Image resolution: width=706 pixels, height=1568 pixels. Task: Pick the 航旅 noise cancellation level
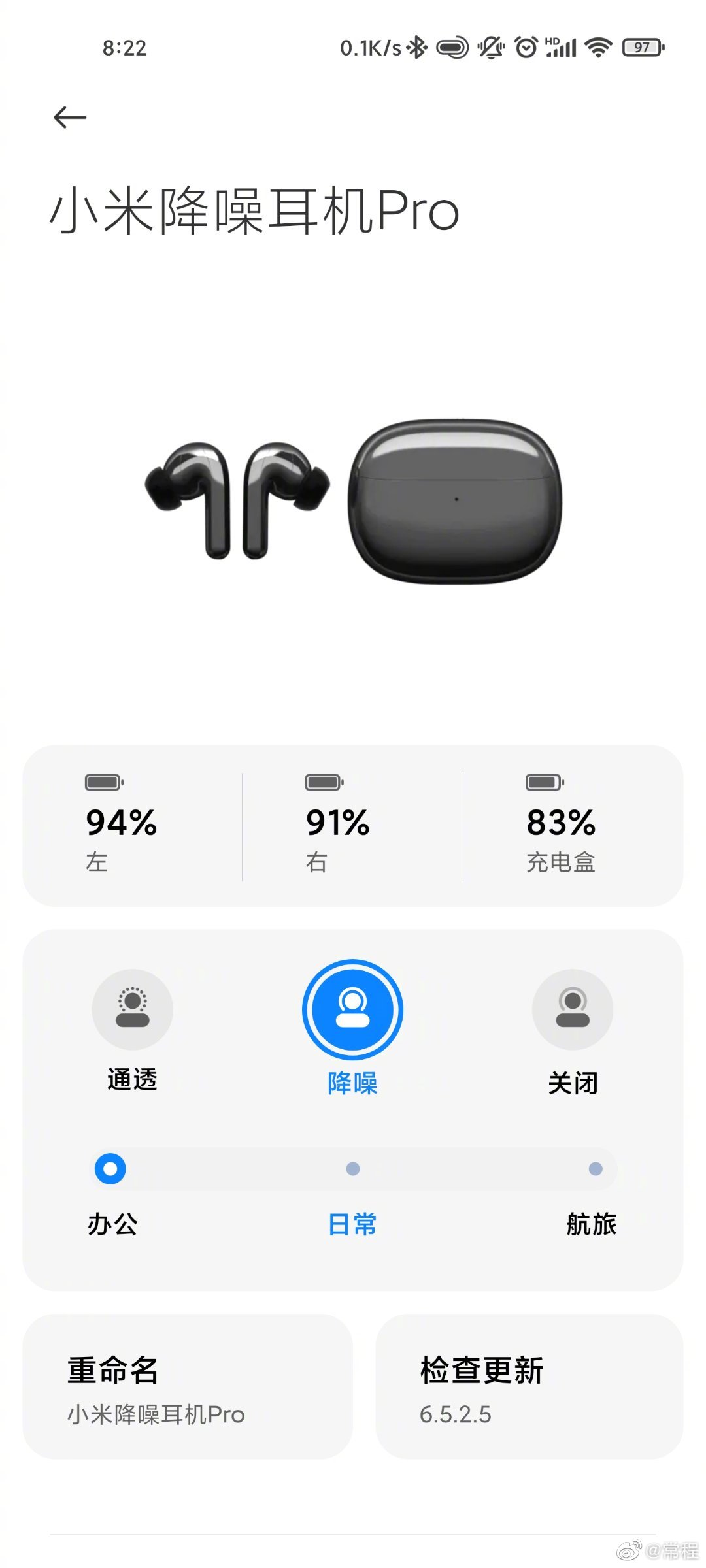595,1169
